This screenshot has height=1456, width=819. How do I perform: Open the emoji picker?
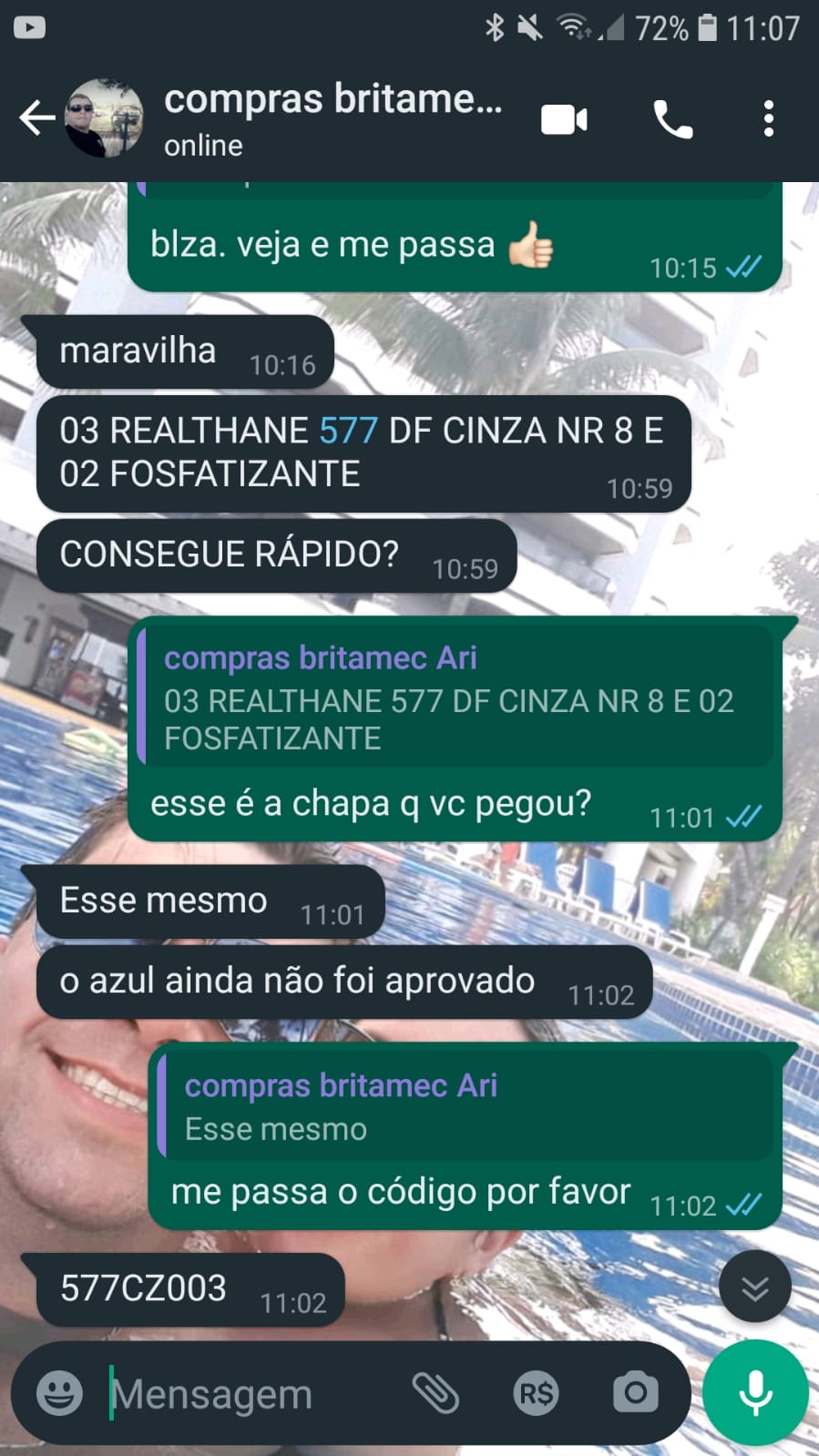pyautogui.click(x=59, y=1393)
